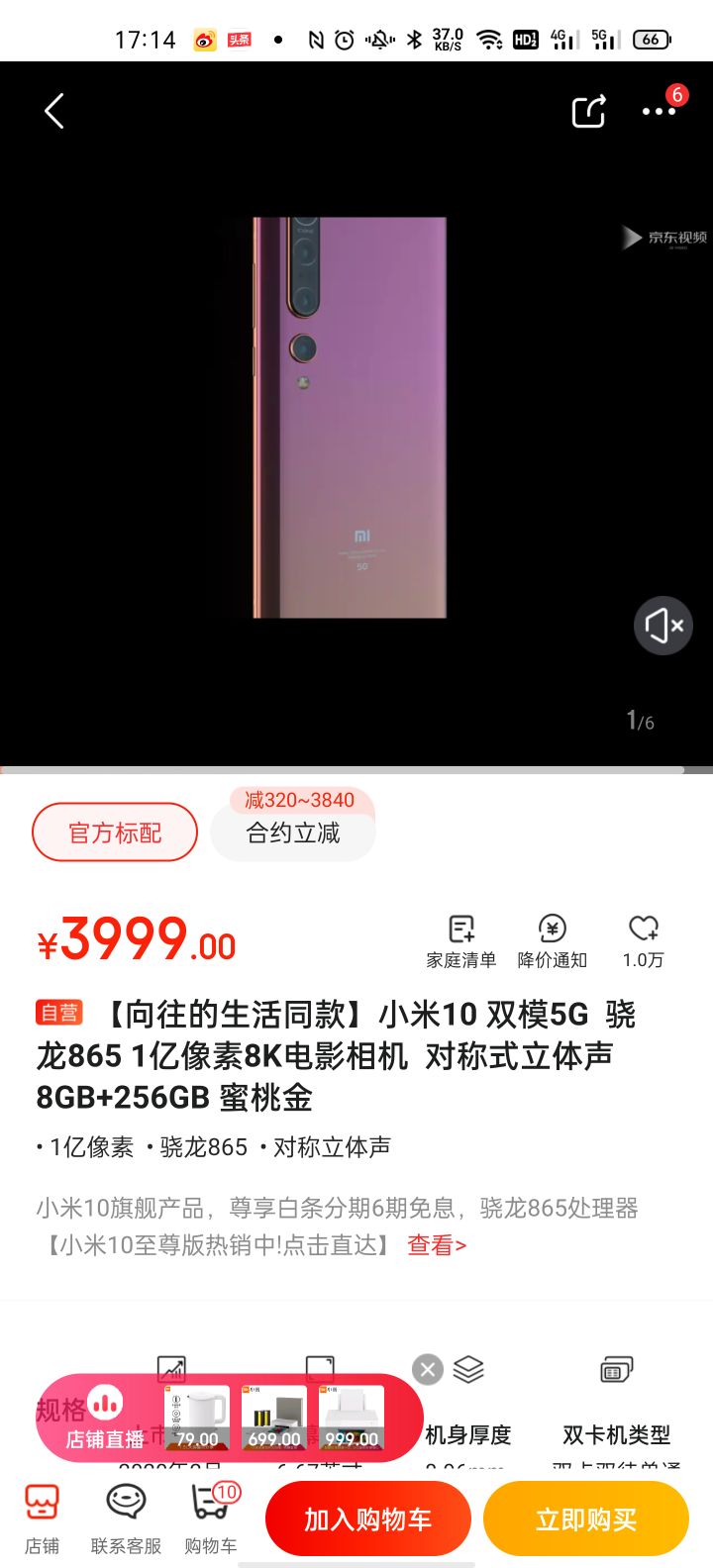Play the 京东视频 product video

pyautogui.click(x=631, y=238)
